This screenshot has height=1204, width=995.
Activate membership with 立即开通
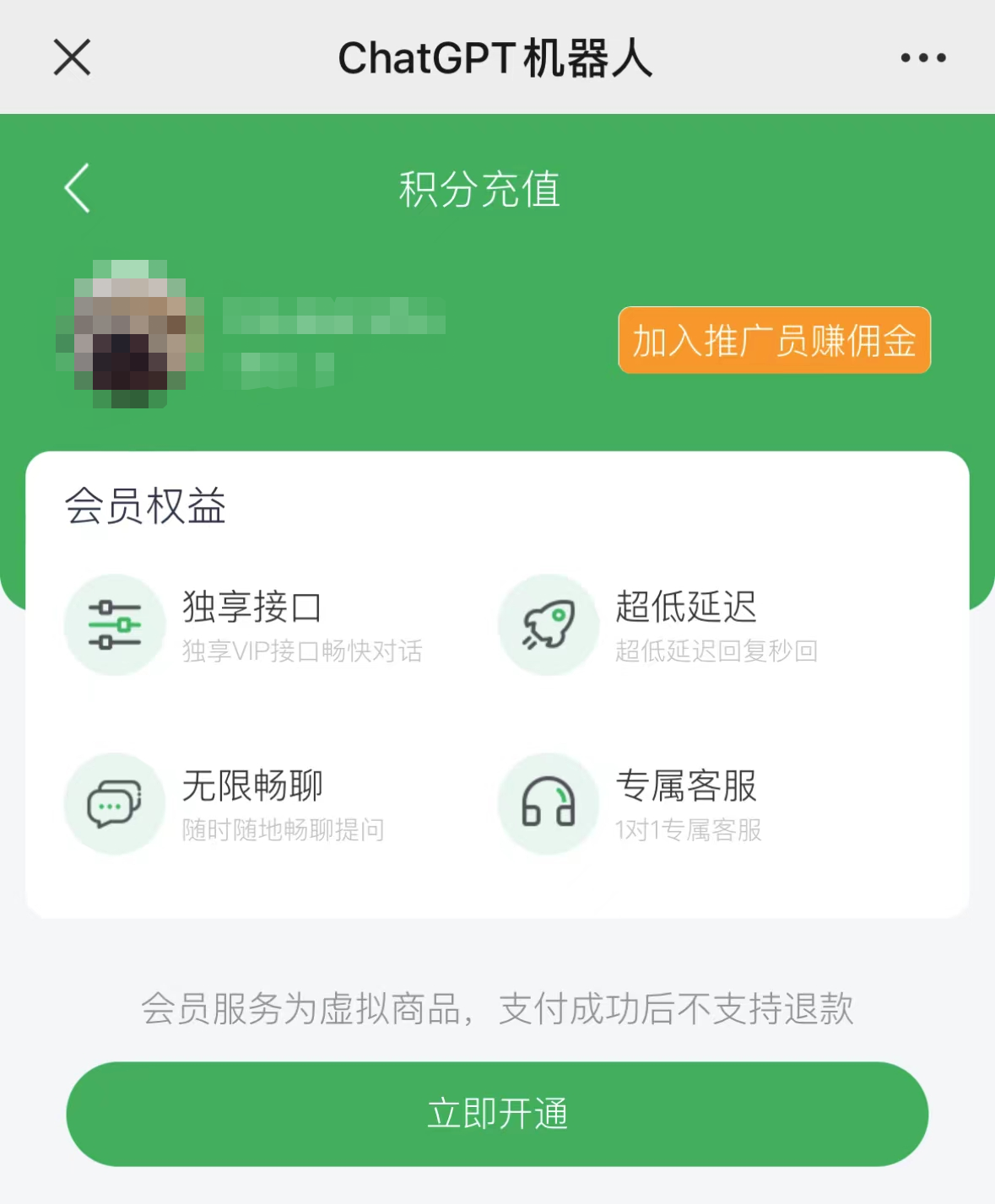coord(497,1114)
